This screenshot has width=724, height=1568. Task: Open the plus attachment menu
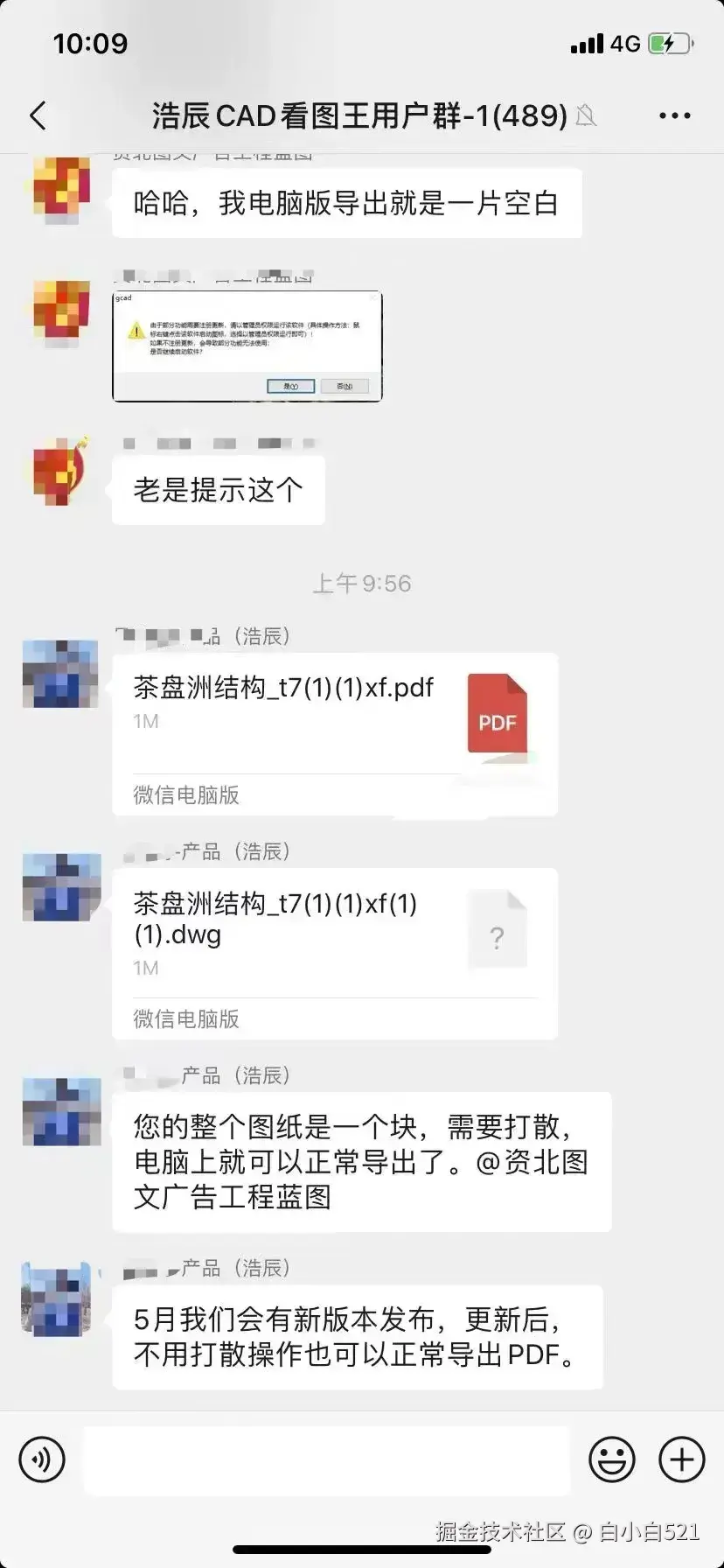[681, 1459]
